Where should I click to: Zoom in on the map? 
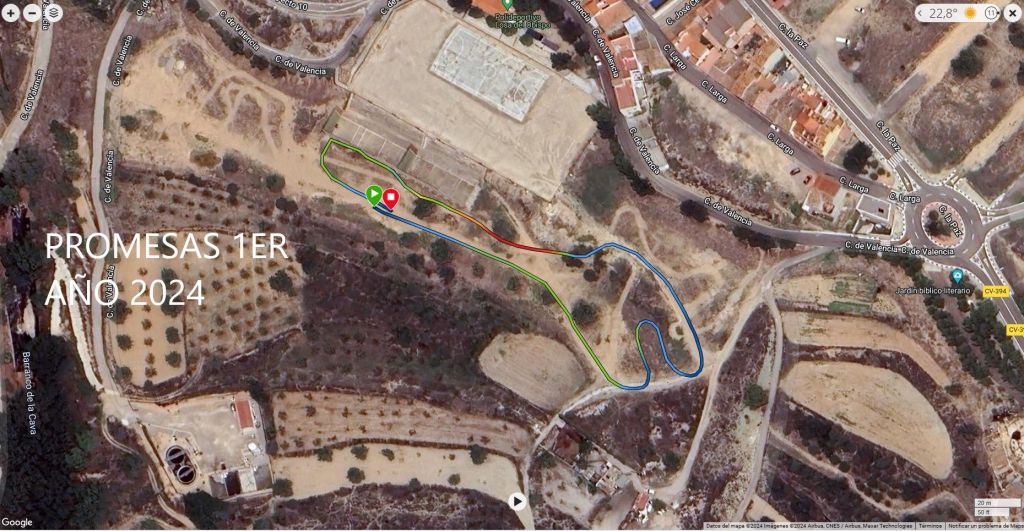point(11,13)
